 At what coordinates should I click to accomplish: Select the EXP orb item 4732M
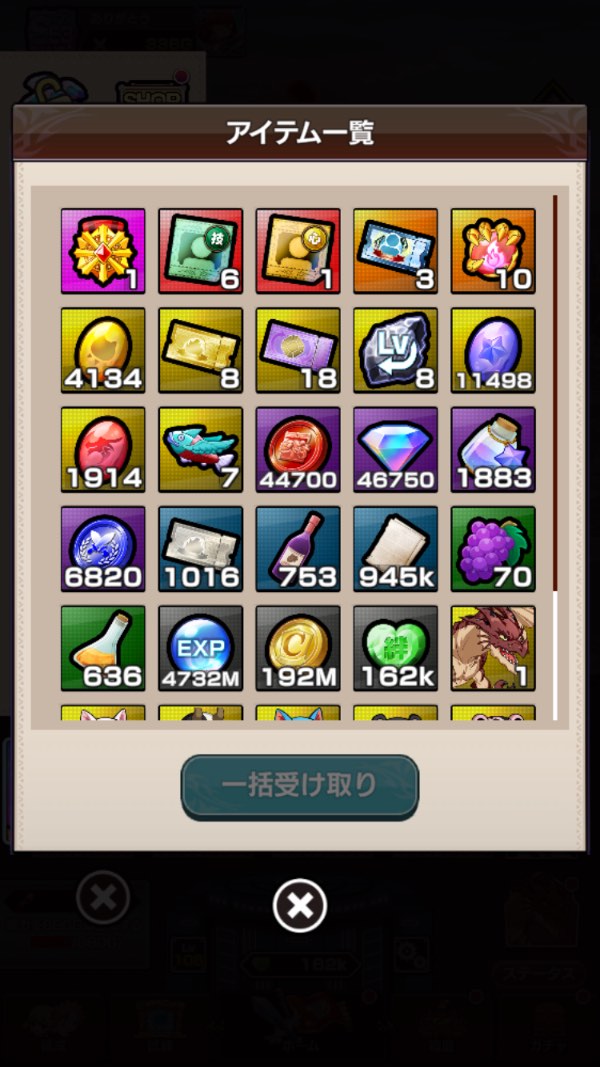click(200, 647)
